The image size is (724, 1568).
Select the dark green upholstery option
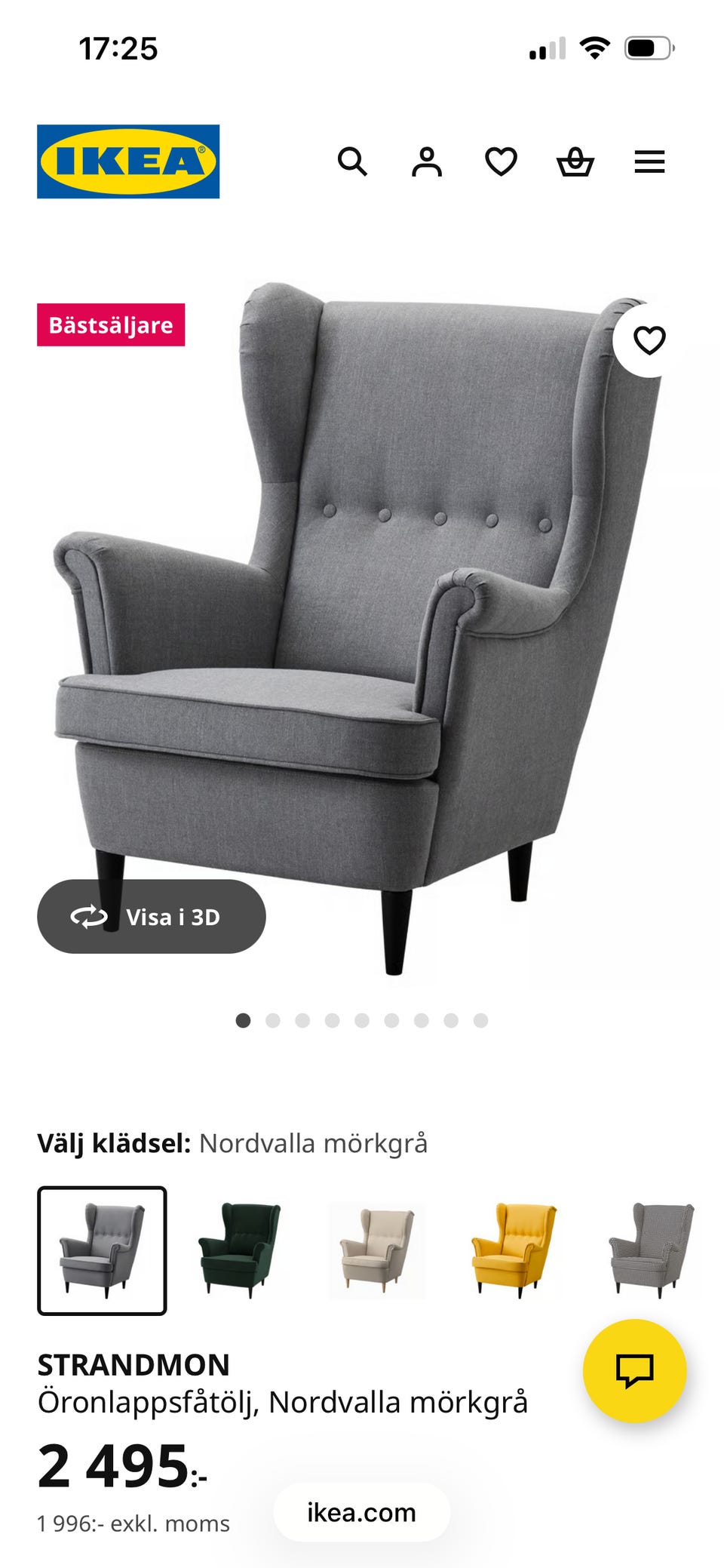239,1250
